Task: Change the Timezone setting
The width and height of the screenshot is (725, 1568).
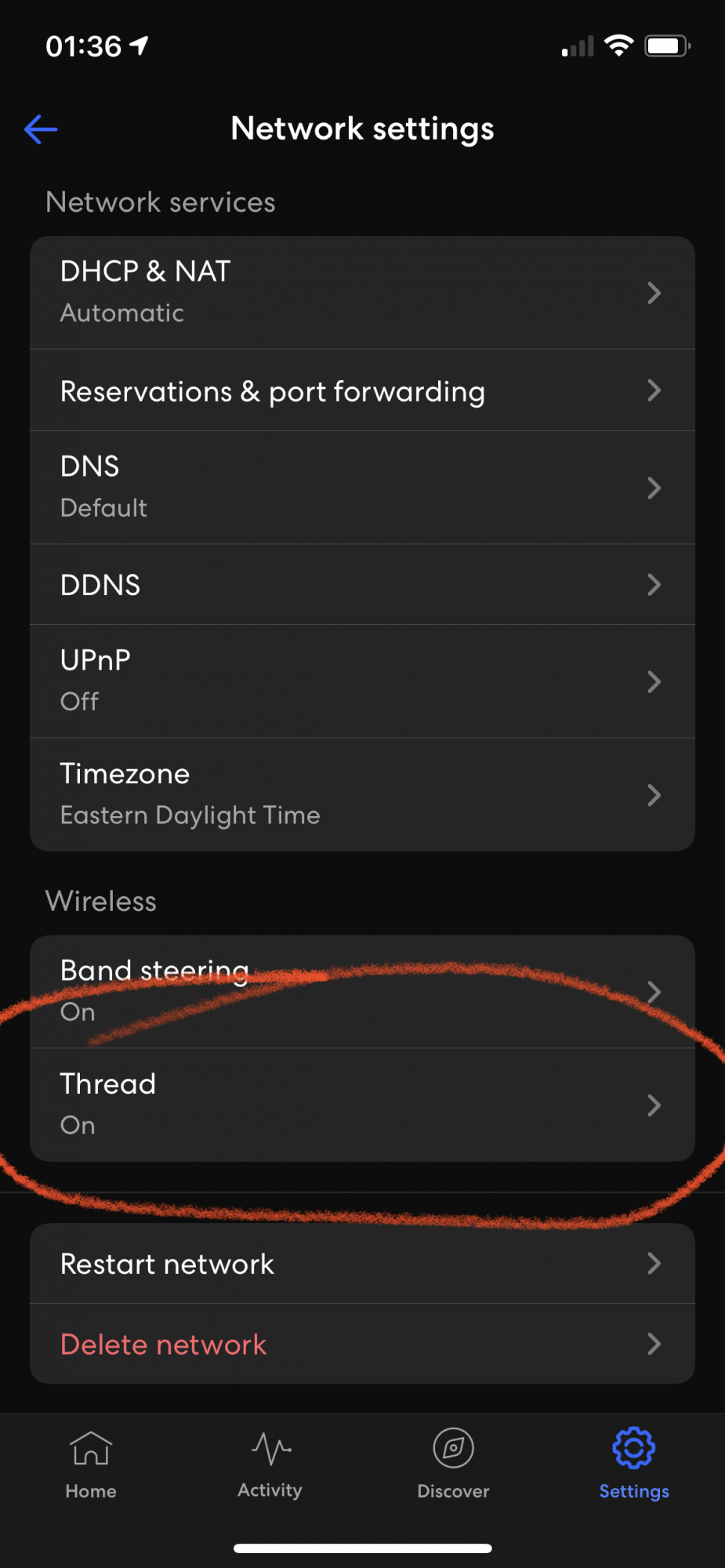Action: click(362, 794)
